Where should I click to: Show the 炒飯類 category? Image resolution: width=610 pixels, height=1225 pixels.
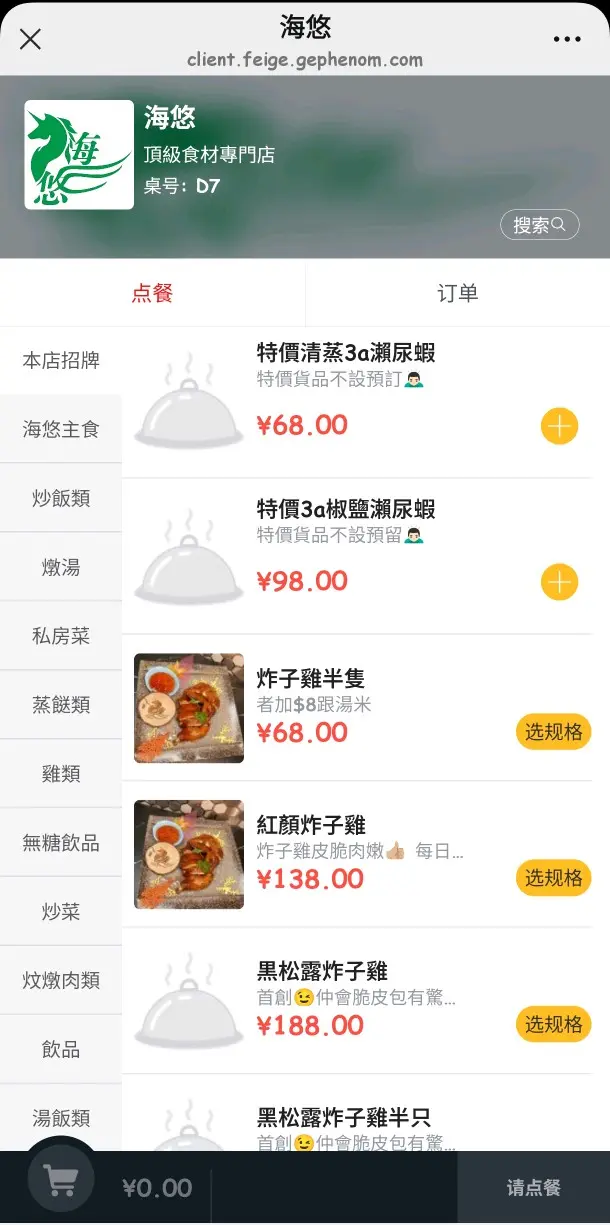[61, 498]
